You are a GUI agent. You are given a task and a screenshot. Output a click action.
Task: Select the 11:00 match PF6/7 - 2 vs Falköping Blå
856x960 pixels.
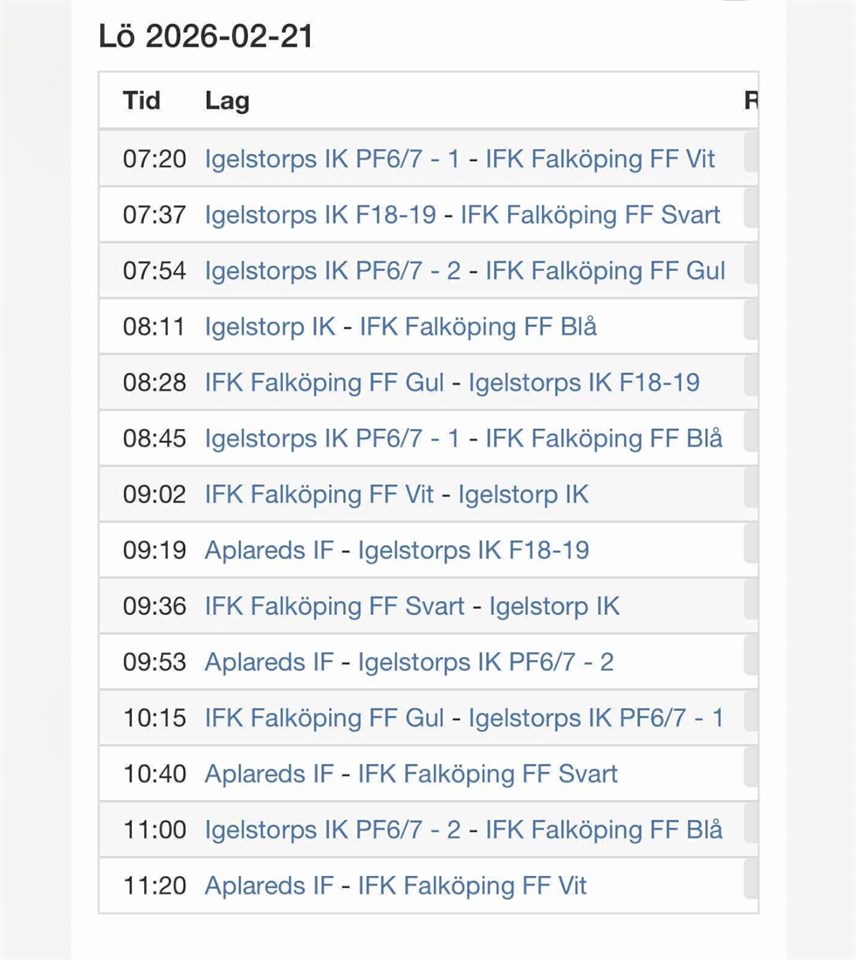[x=463, y=830]
